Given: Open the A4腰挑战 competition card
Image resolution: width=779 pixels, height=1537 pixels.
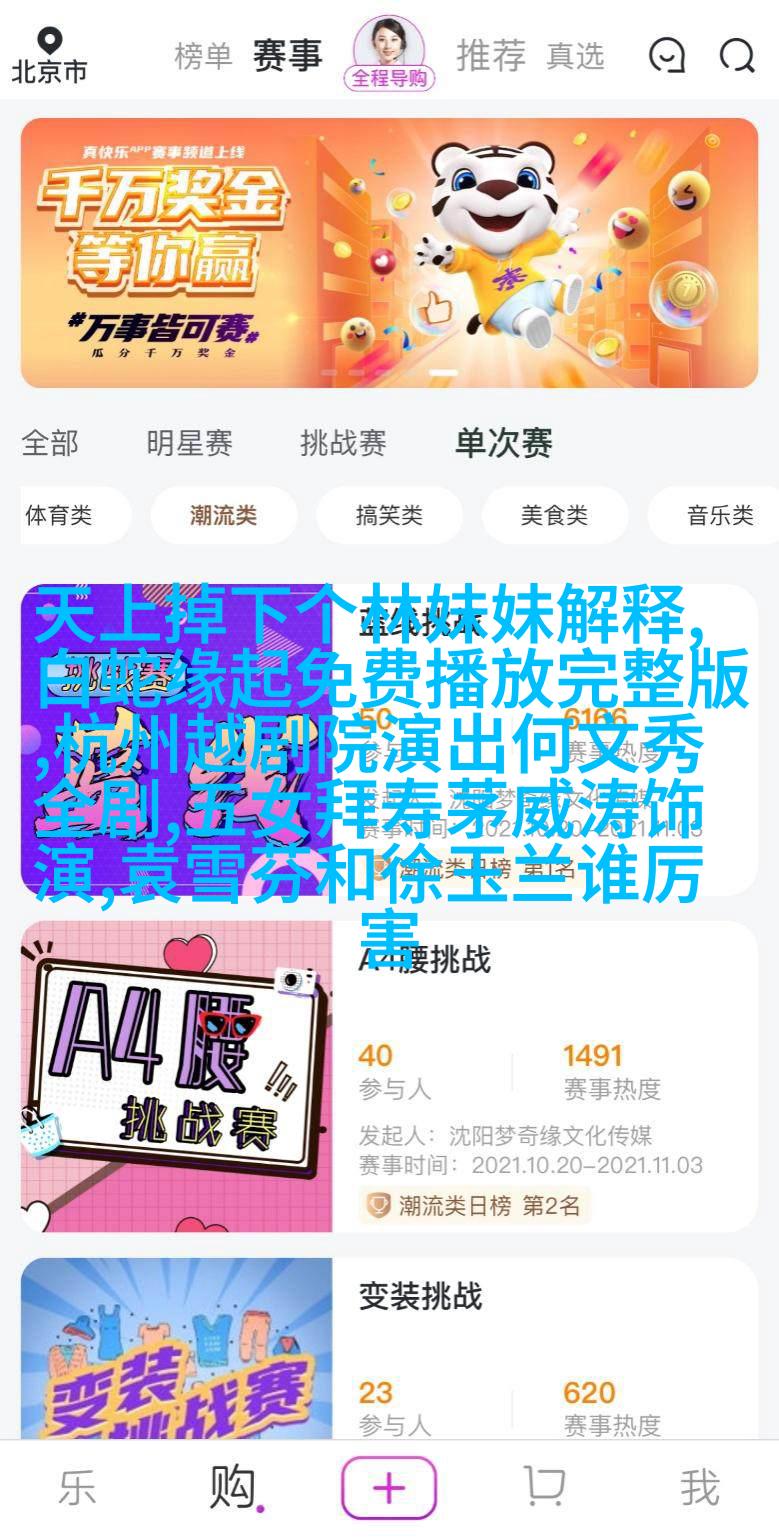Looking at the screenshot, I should click(x=389, y=1076).
